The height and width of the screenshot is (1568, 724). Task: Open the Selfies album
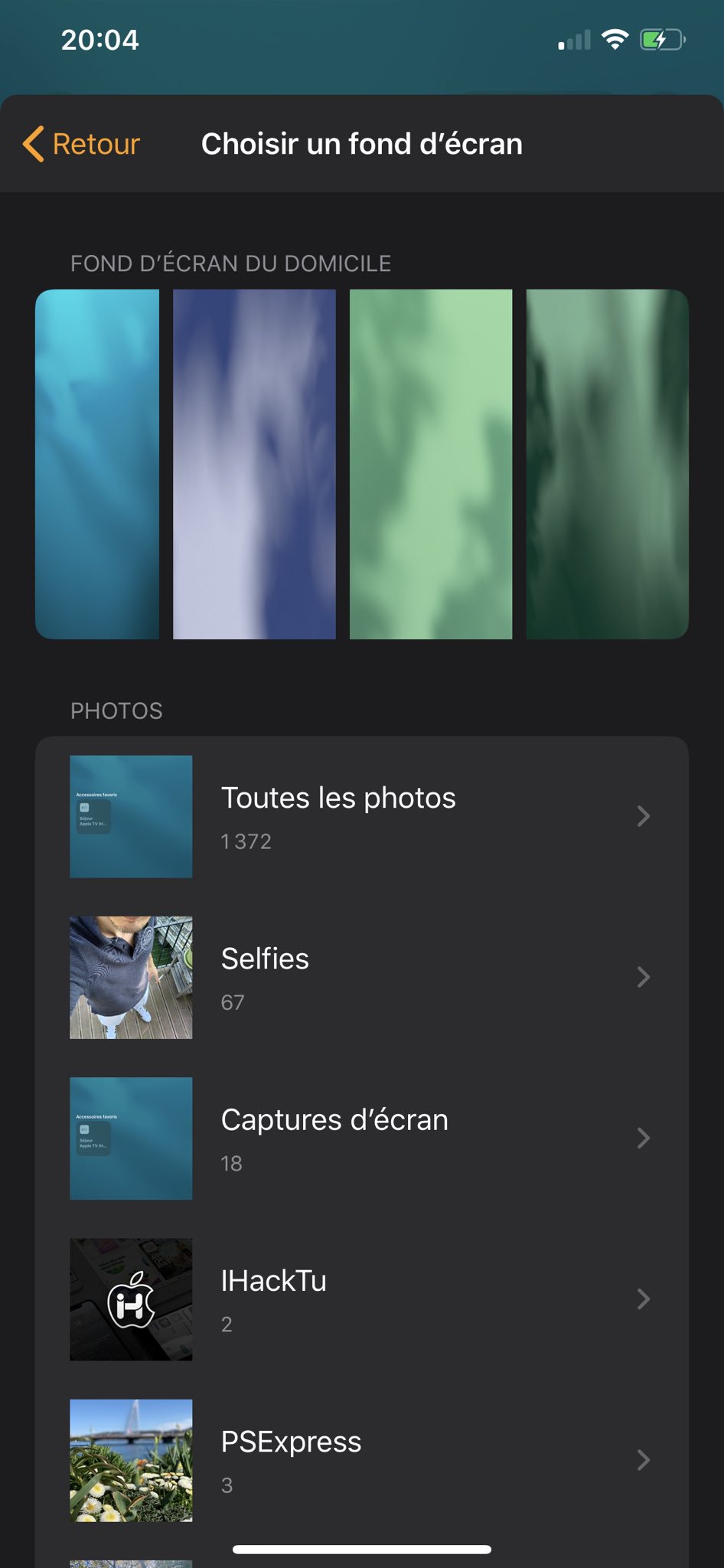(362, 978)
